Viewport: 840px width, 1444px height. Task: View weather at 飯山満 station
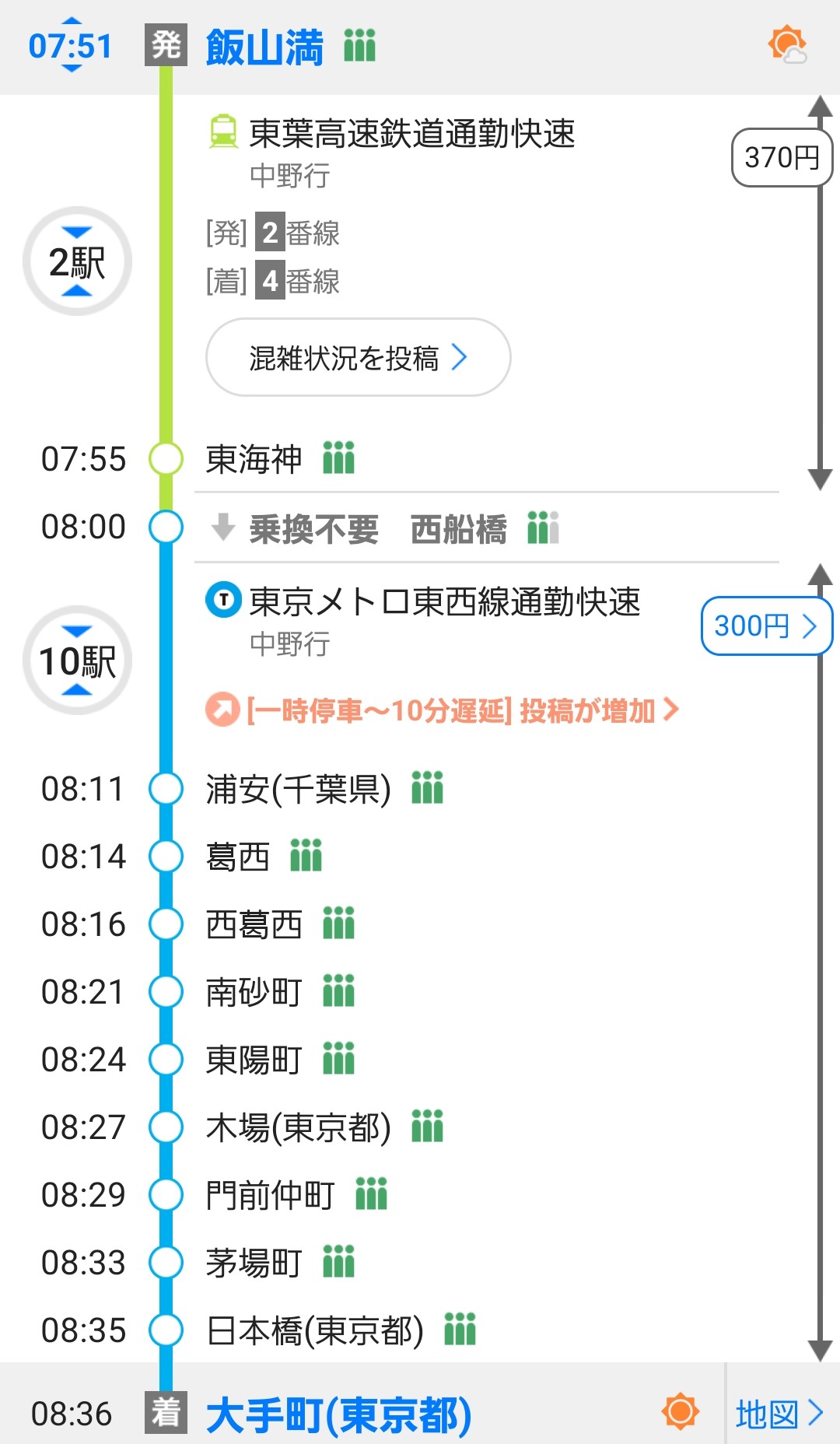click(x=786, y=44)
